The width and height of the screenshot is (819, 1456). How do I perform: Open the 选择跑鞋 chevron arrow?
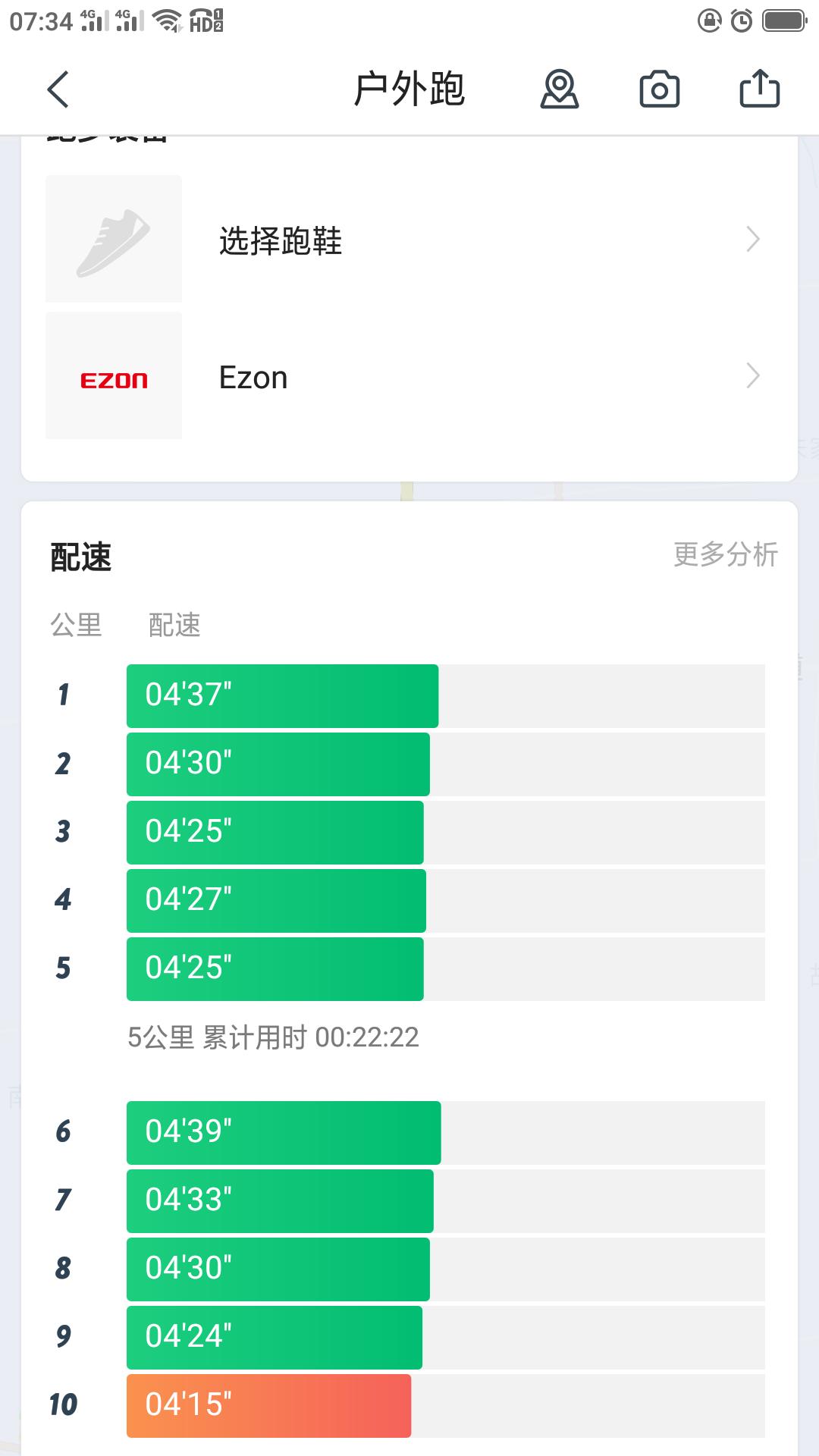[752, 240]
